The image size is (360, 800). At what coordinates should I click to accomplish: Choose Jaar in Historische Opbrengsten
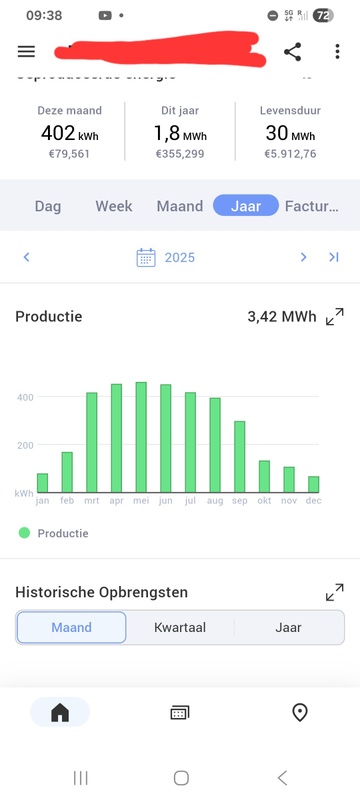pyautogui.click(x=289, y=627)
